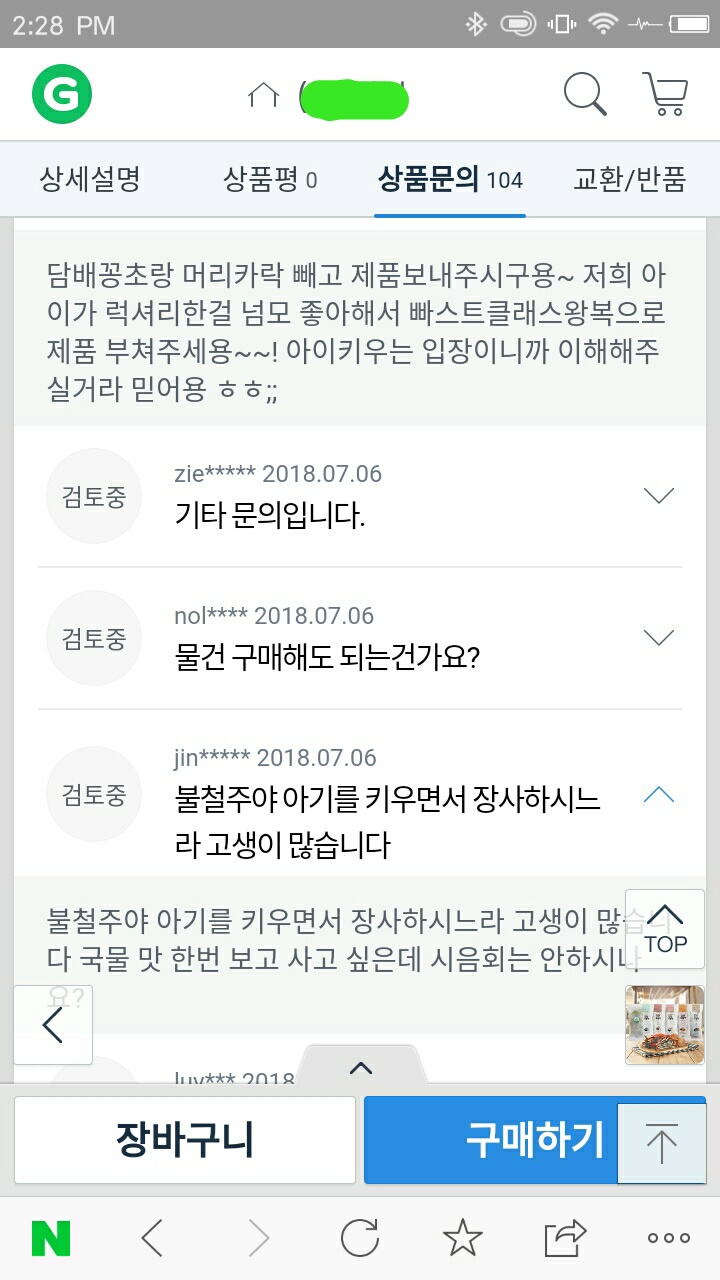720x1280 pixels.
Task: Open the Gmarket G logo home
Action: (62, 95)
